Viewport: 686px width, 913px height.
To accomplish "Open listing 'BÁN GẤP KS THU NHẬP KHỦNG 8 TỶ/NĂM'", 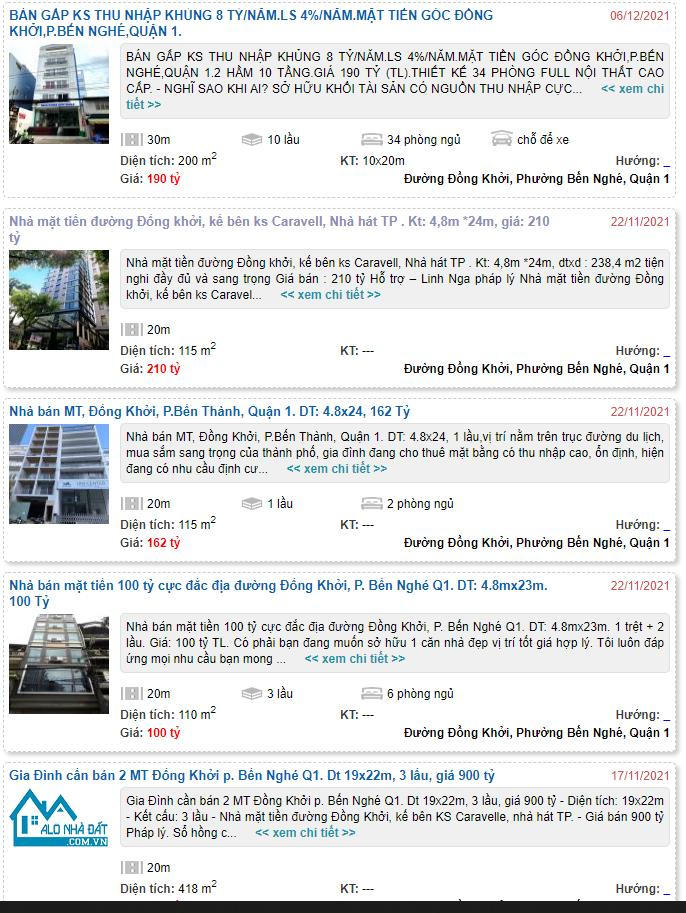I will tap(250, 16).
